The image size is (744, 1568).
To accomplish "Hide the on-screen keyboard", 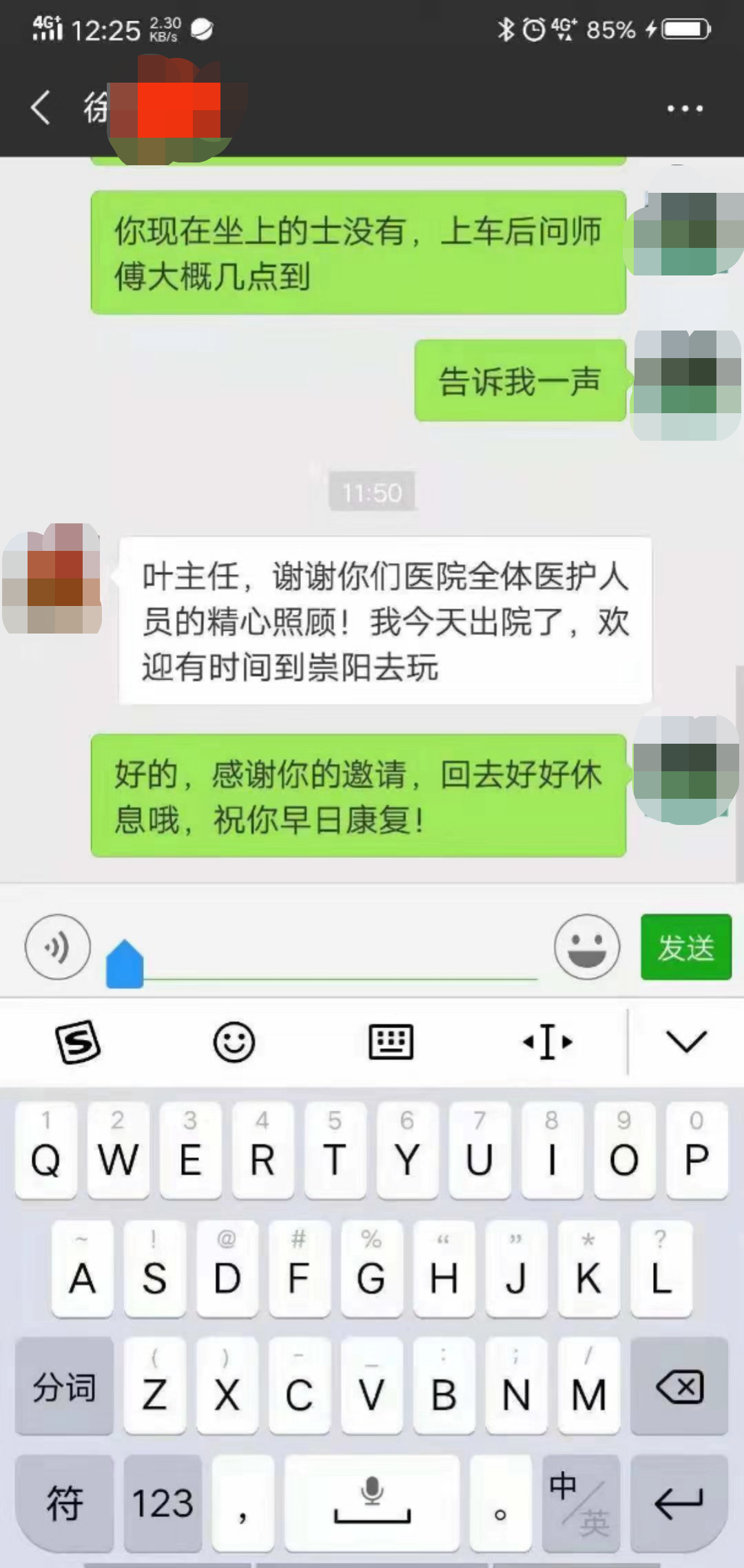I will [687, 1041].
